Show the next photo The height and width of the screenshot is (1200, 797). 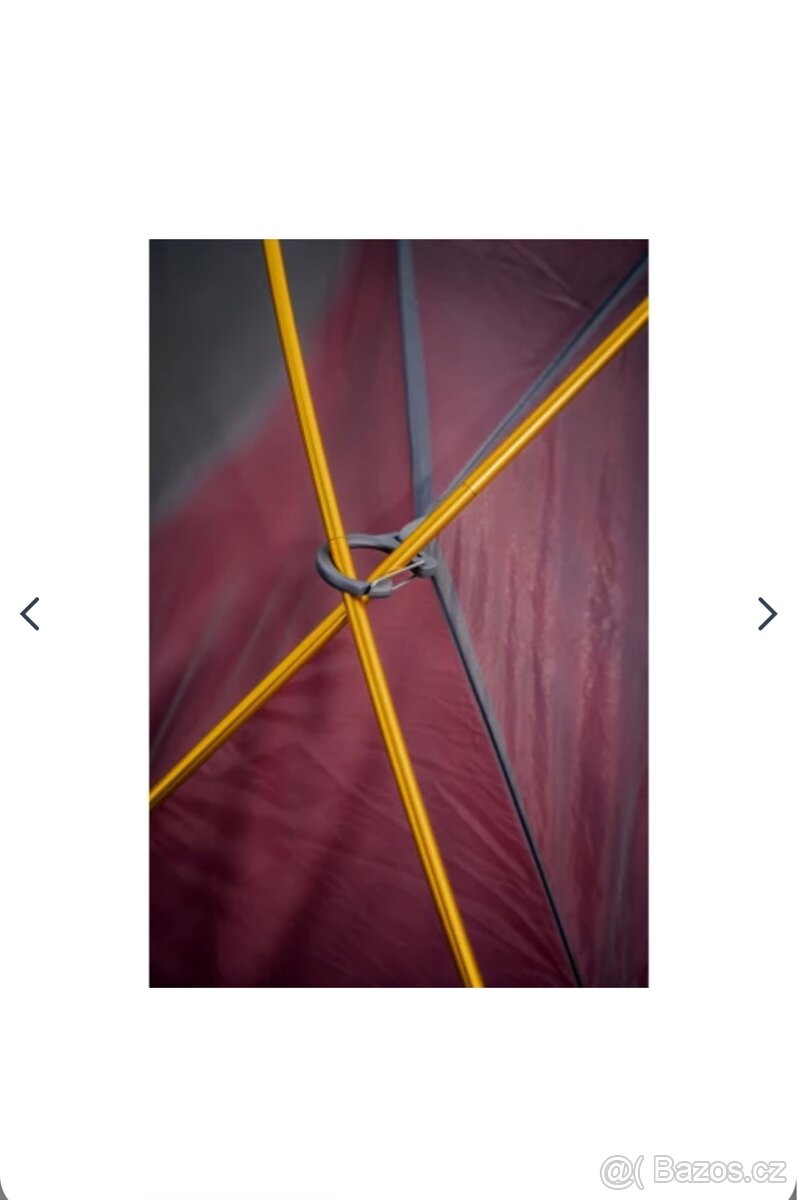click(x=766, y=614)
